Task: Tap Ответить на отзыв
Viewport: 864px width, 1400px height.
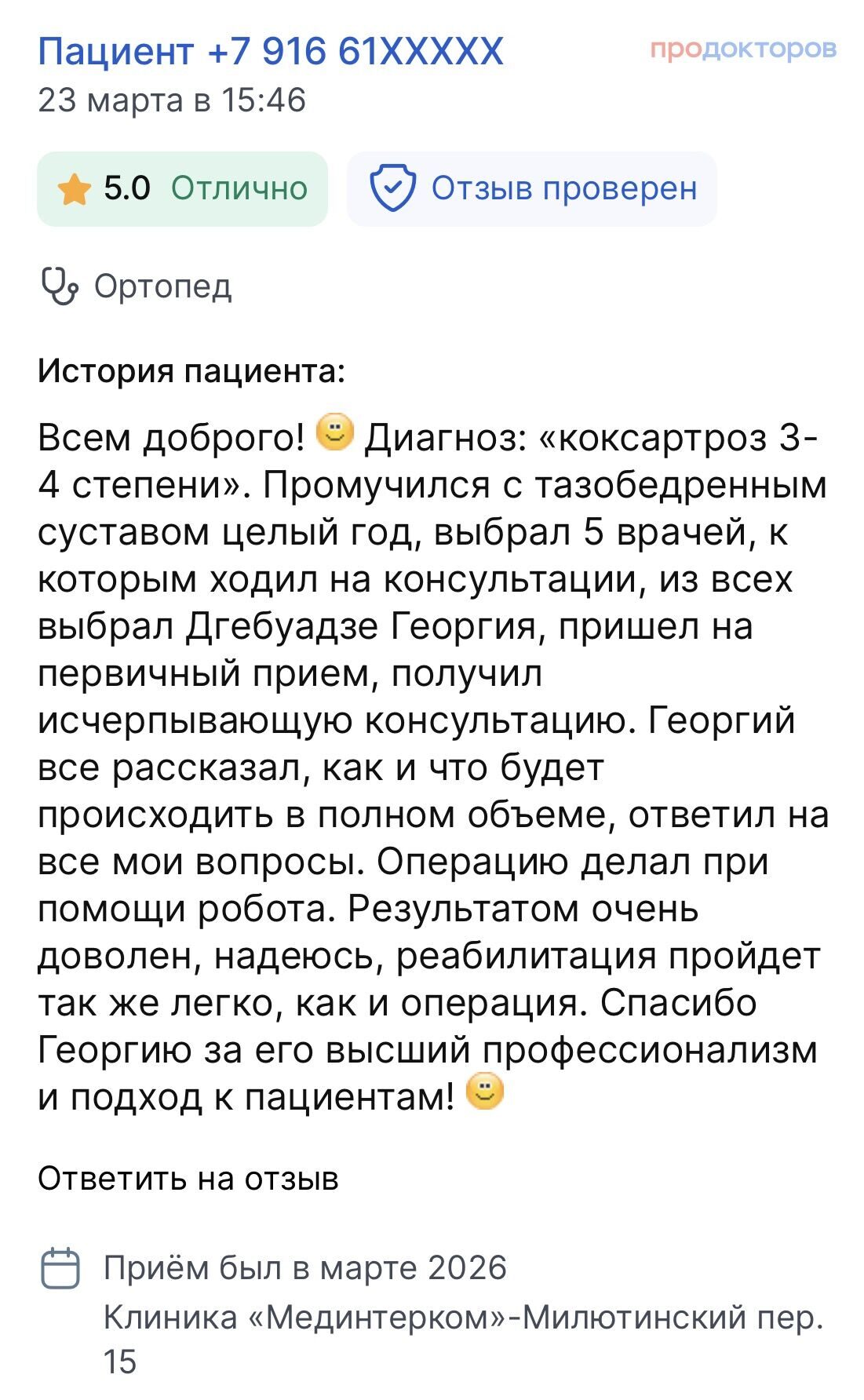Action: (x=188, y=1178)
